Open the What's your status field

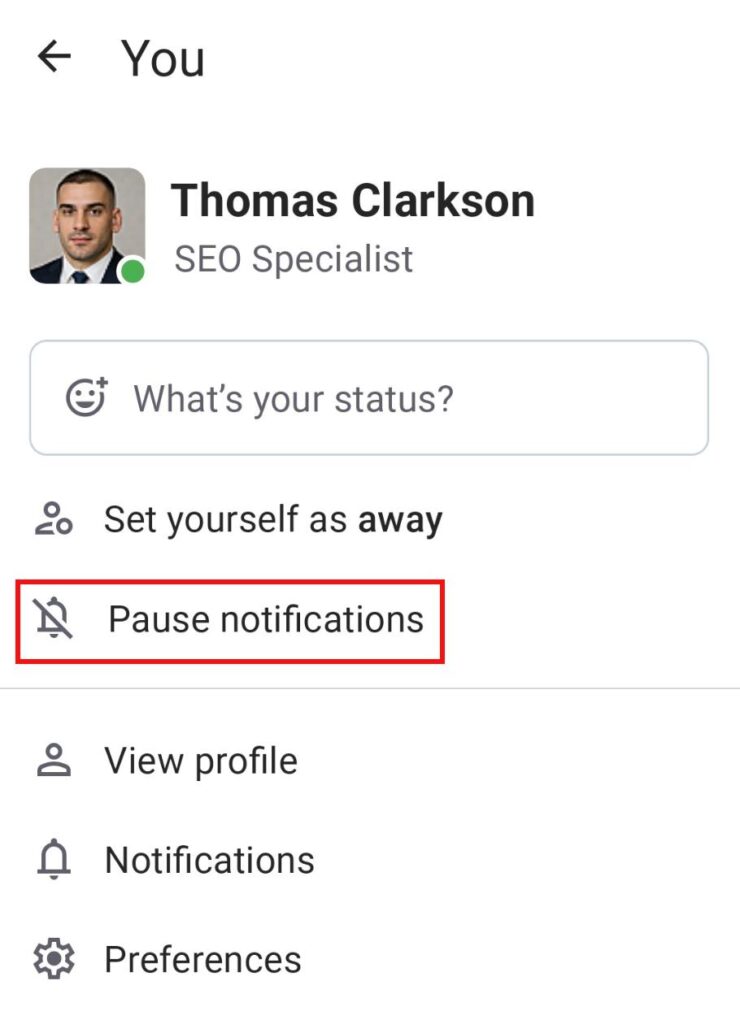(x=368, y=399)
